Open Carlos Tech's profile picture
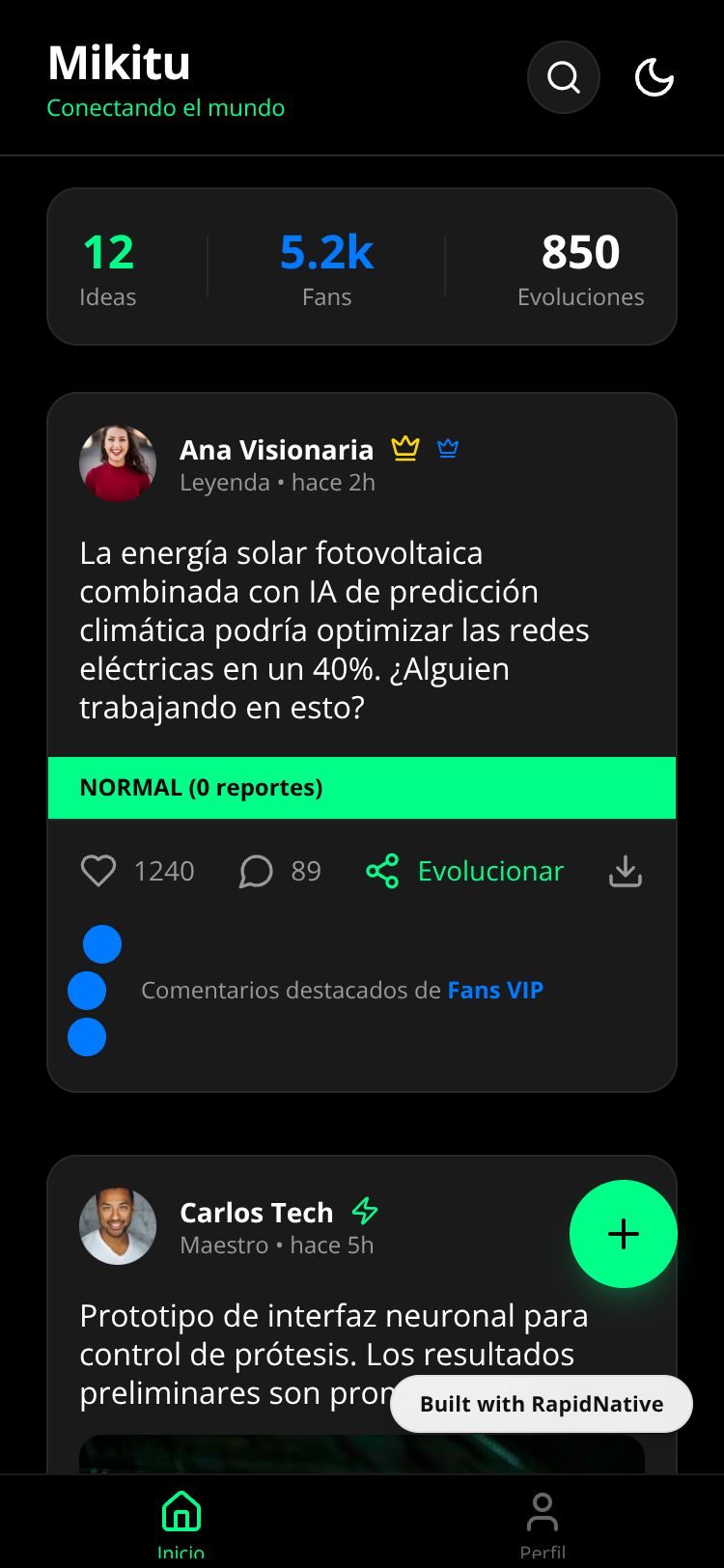724x1568 pixels. (118, 1226)
